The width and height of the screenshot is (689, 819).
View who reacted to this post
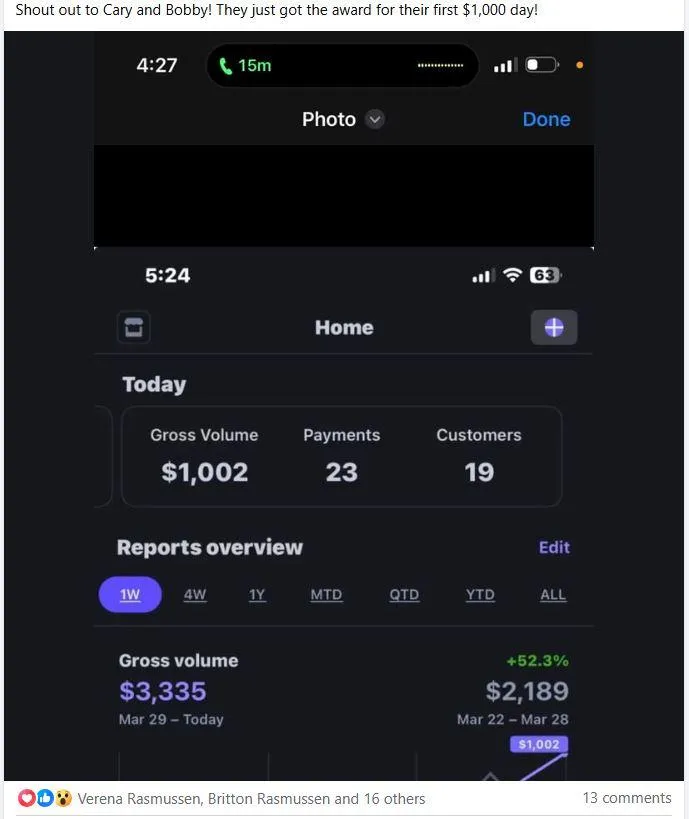pos(250,798)
